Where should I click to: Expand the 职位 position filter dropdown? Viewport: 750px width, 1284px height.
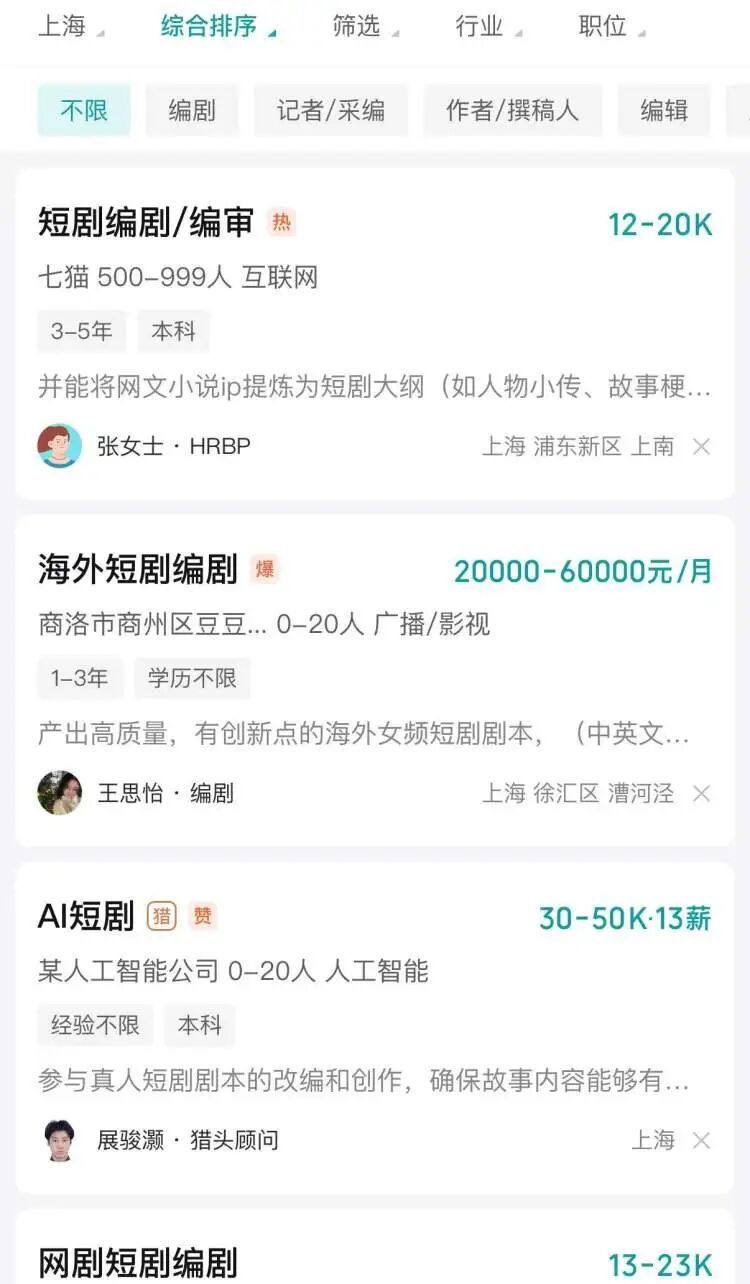click(601, 27)
